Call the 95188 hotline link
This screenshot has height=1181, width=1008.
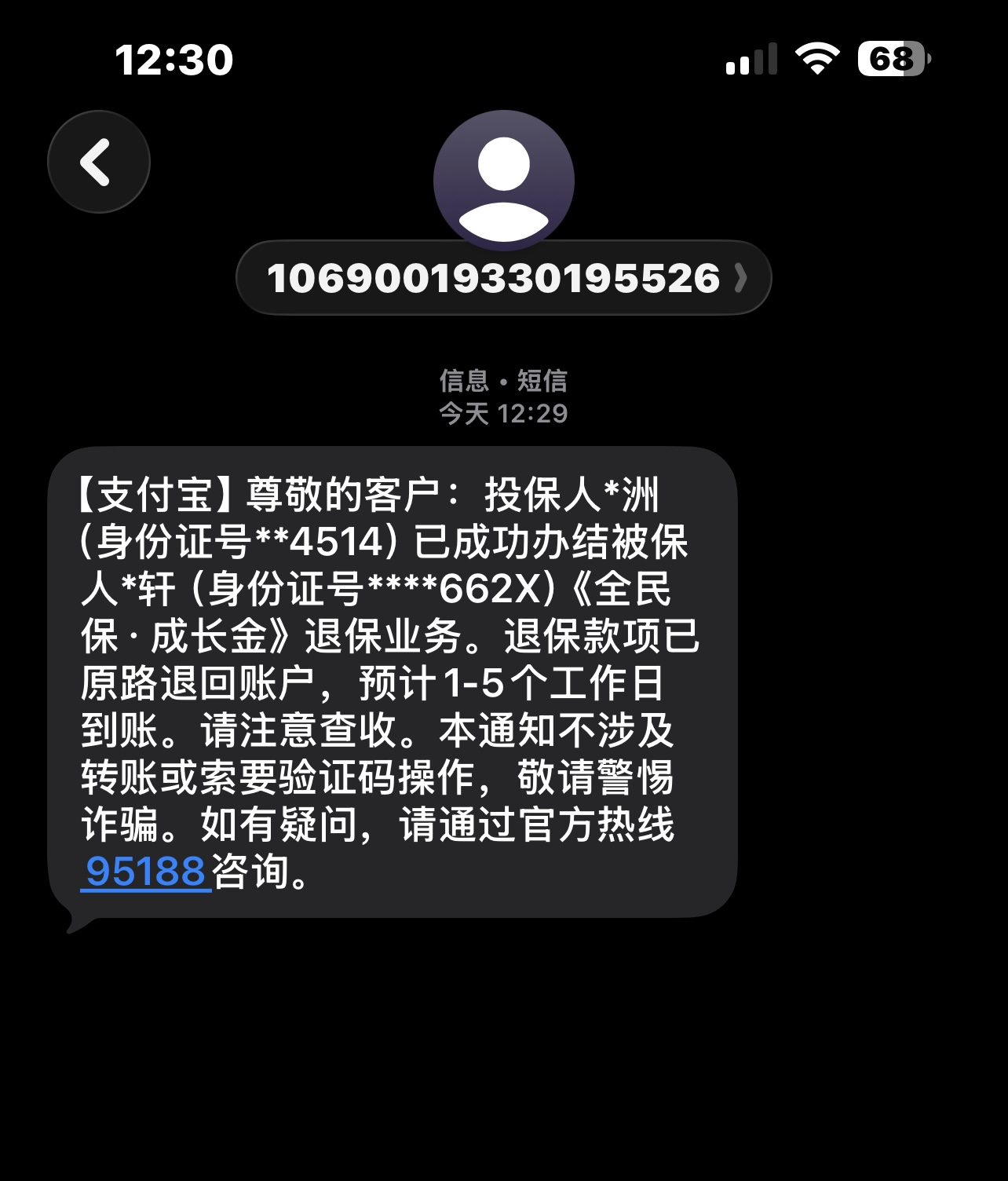click(145, 872)
